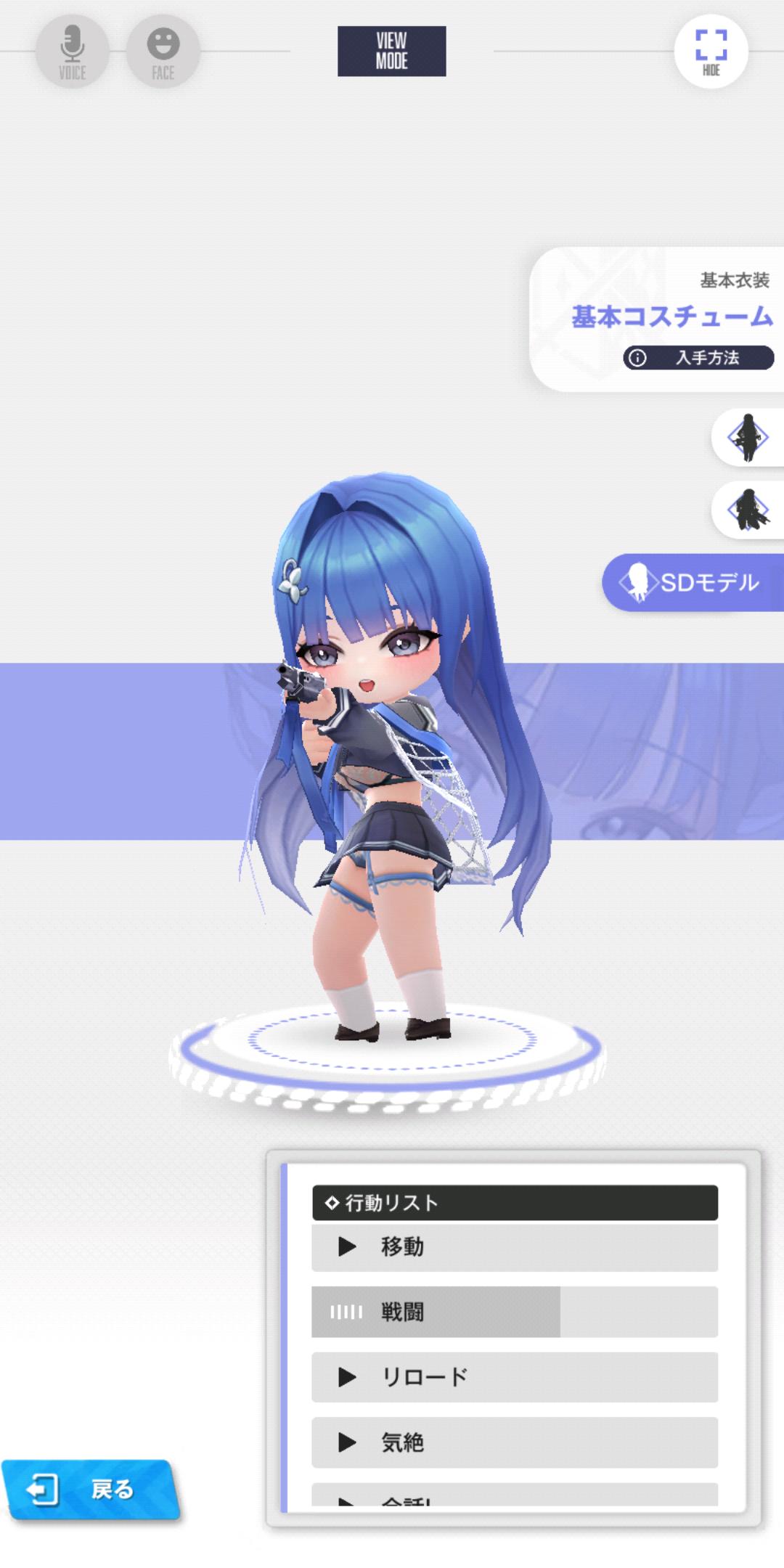Play the 移動 action
This screenshot has width=784, height=1568.
click(514, 1247)
